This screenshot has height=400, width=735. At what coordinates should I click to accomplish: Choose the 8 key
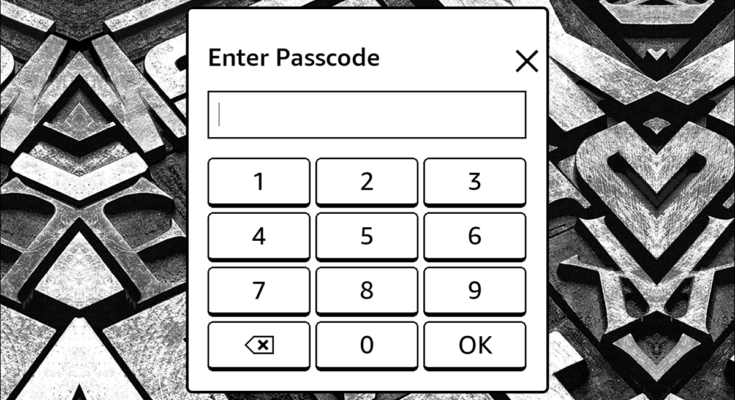click(367, 291)
